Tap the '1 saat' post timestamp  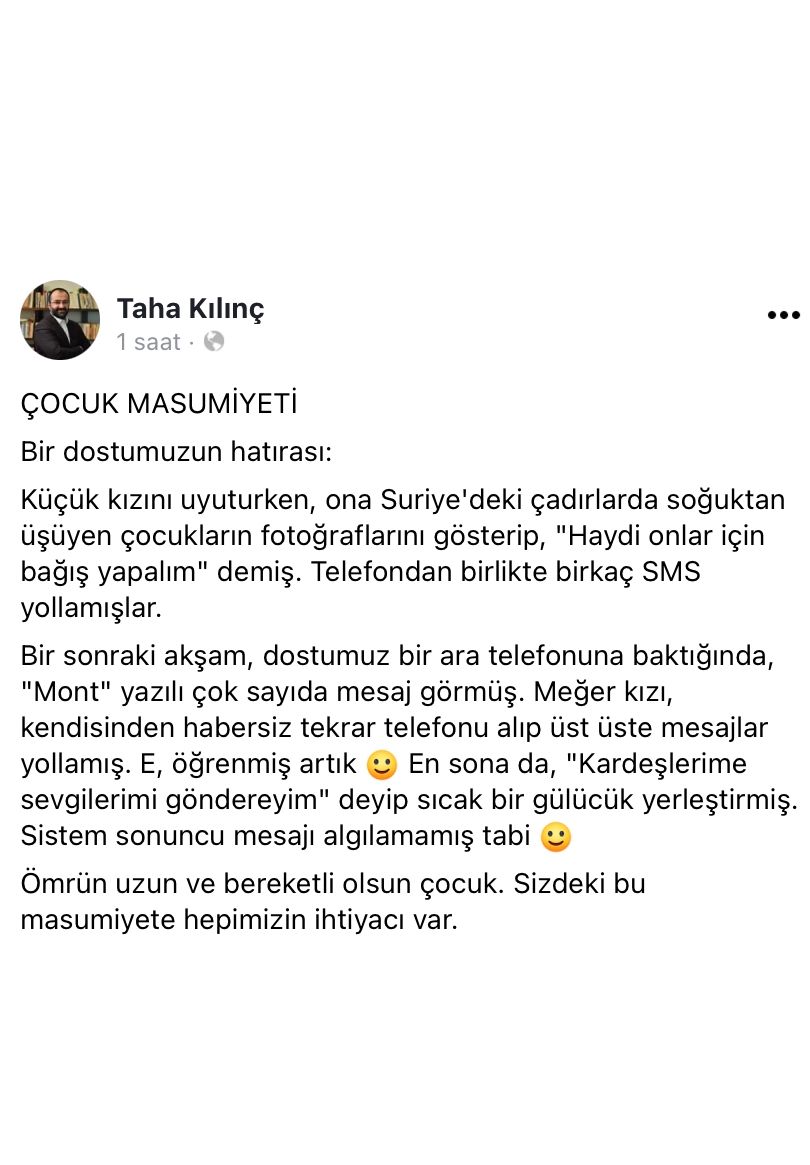click(148, 342)
